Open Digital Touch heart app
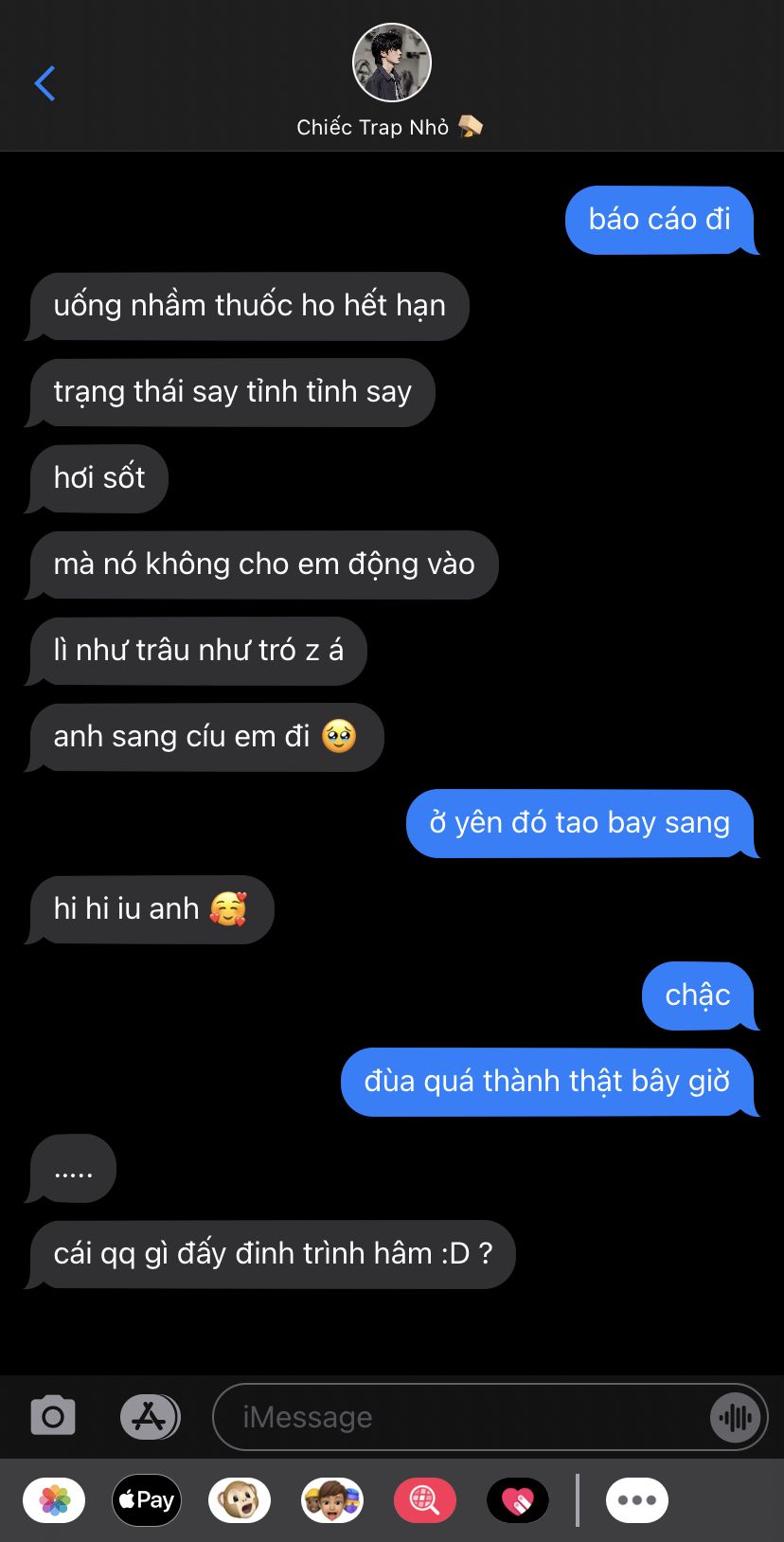 click(x=518, y=1500)
